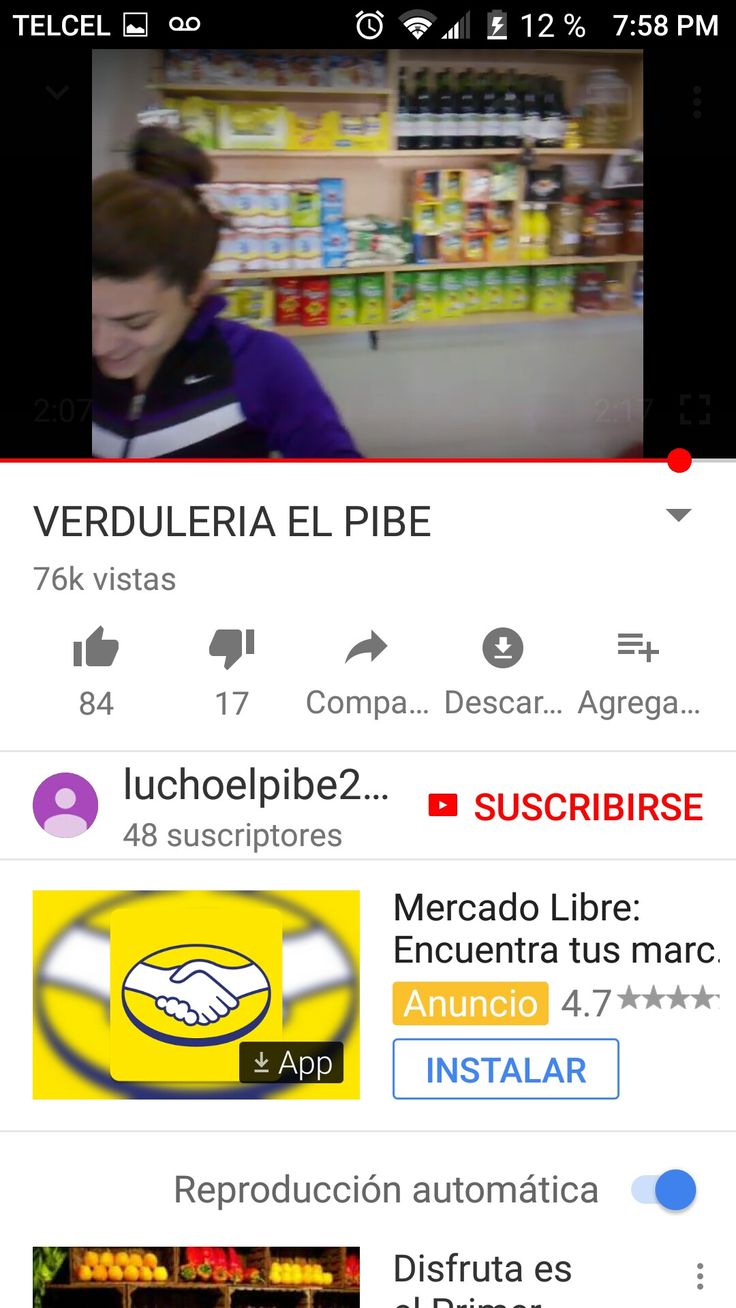Open the video overflow menu
The width and height of the screenshot is (736, 1308).
point(697,103)
